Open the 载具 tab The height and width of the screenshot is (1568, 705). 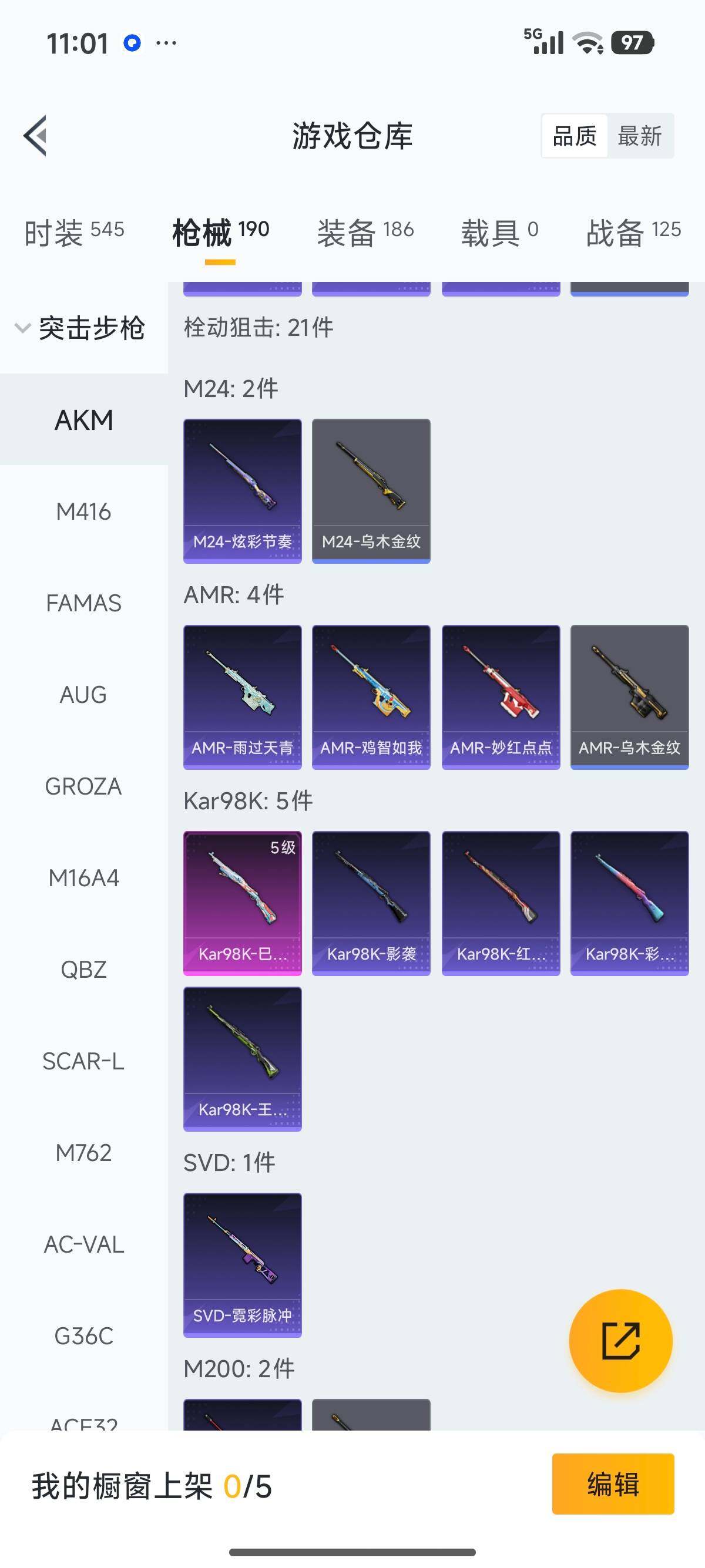click(499, 233)
